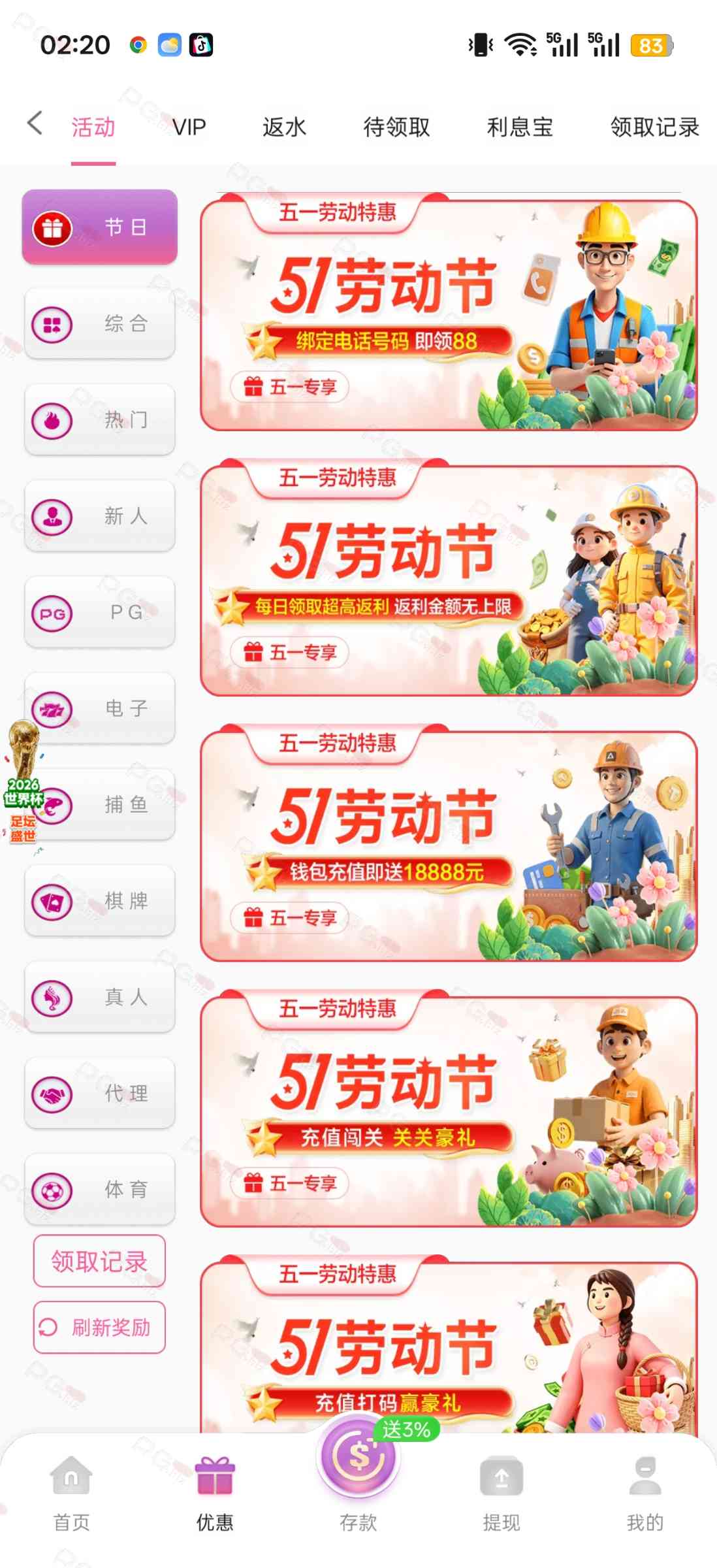
Task: Switch to the 待领取 tab
Action: [396, 127]
